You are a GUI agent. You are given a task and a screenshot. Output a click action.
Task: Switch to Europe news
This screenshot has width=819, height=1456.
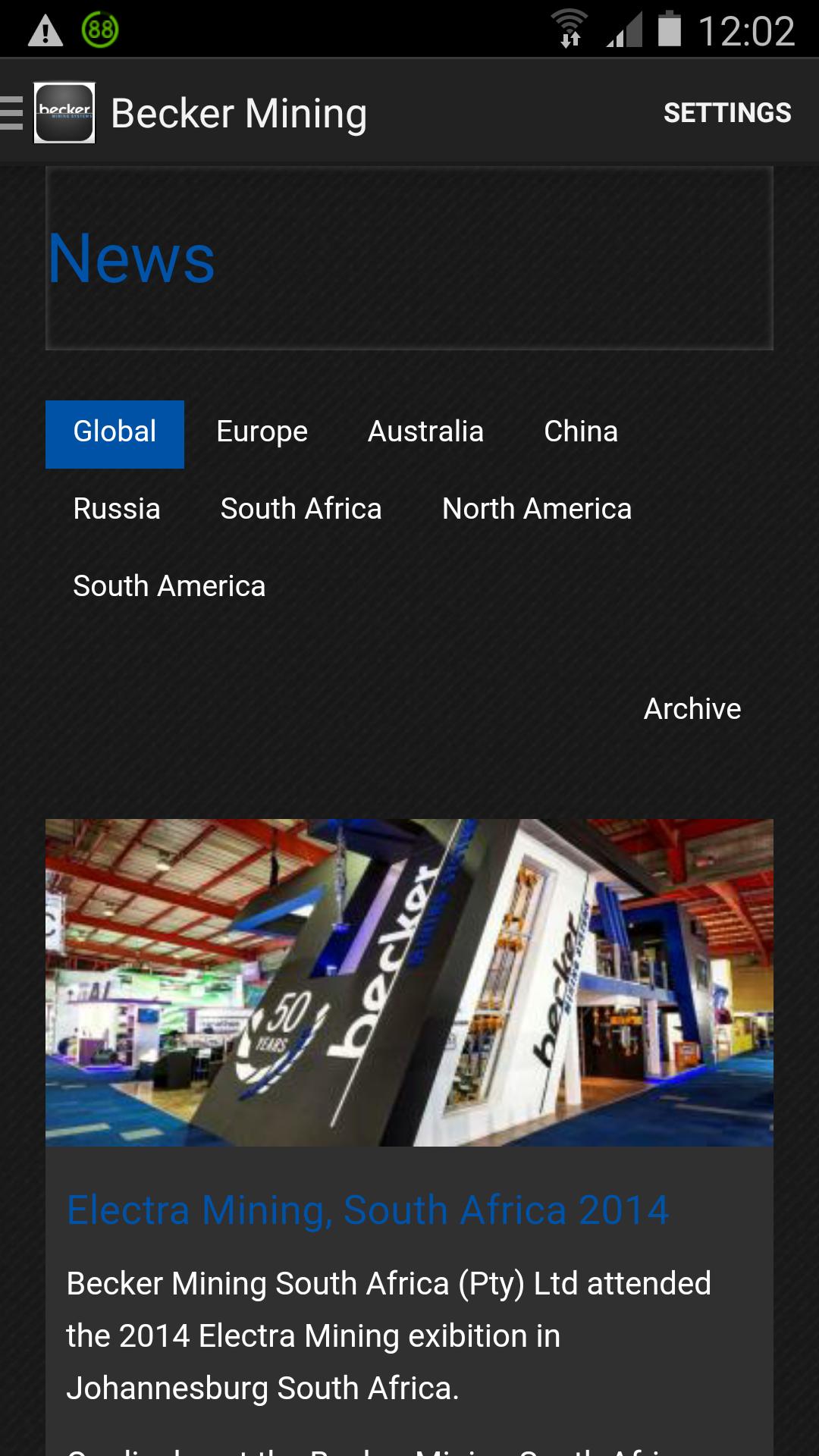pyautogui.click(x=262, y=433)
